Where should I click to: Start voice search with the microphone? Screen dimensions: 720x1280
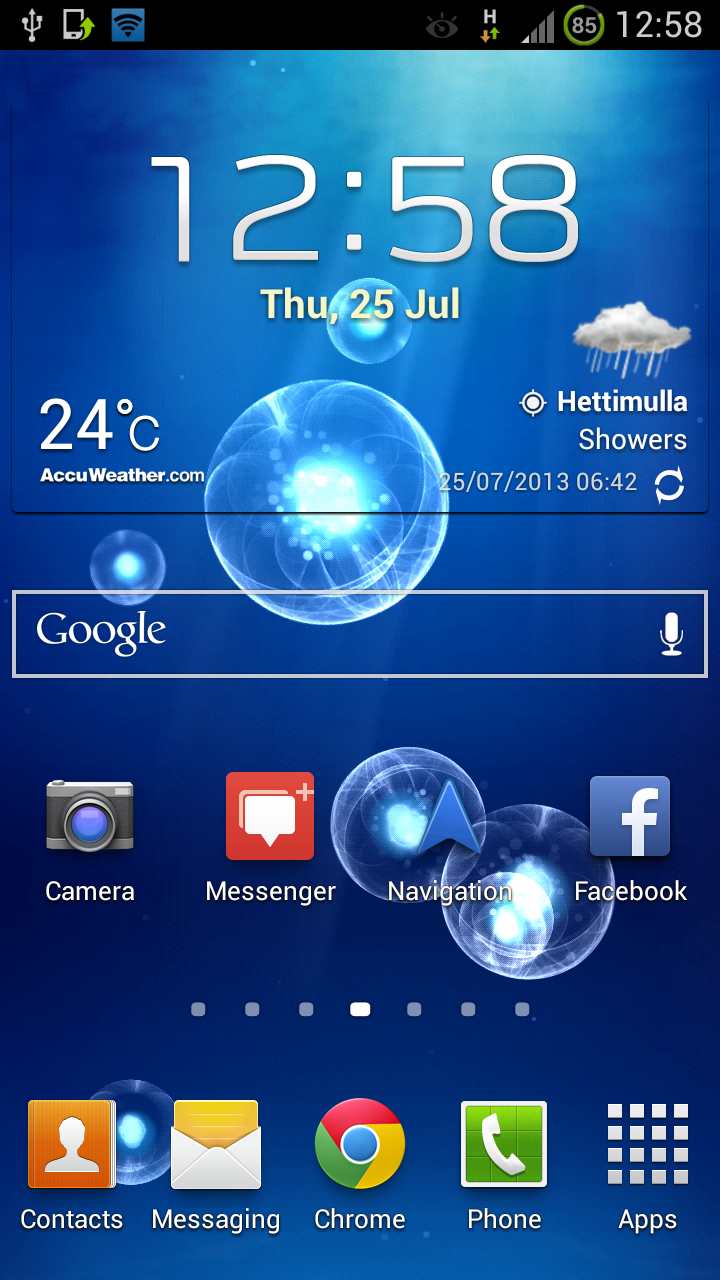672,634
